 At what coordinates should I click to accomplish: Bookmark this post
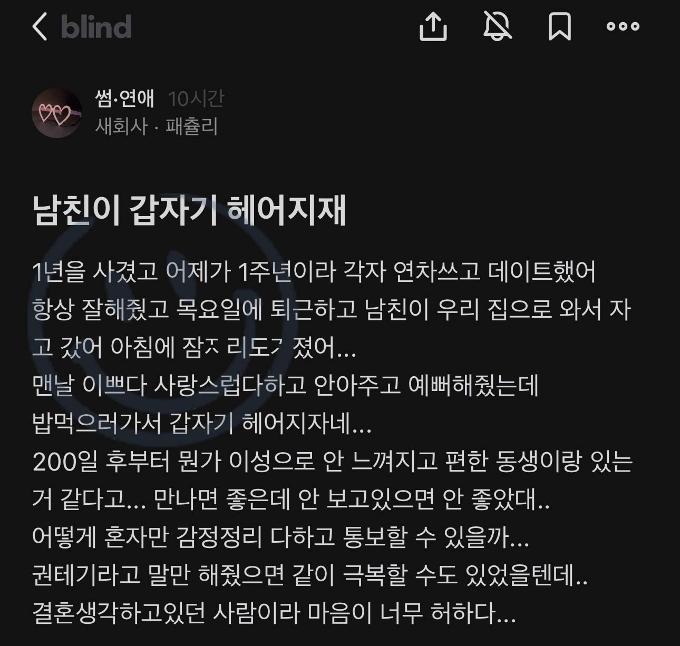(x=559, y=27)
